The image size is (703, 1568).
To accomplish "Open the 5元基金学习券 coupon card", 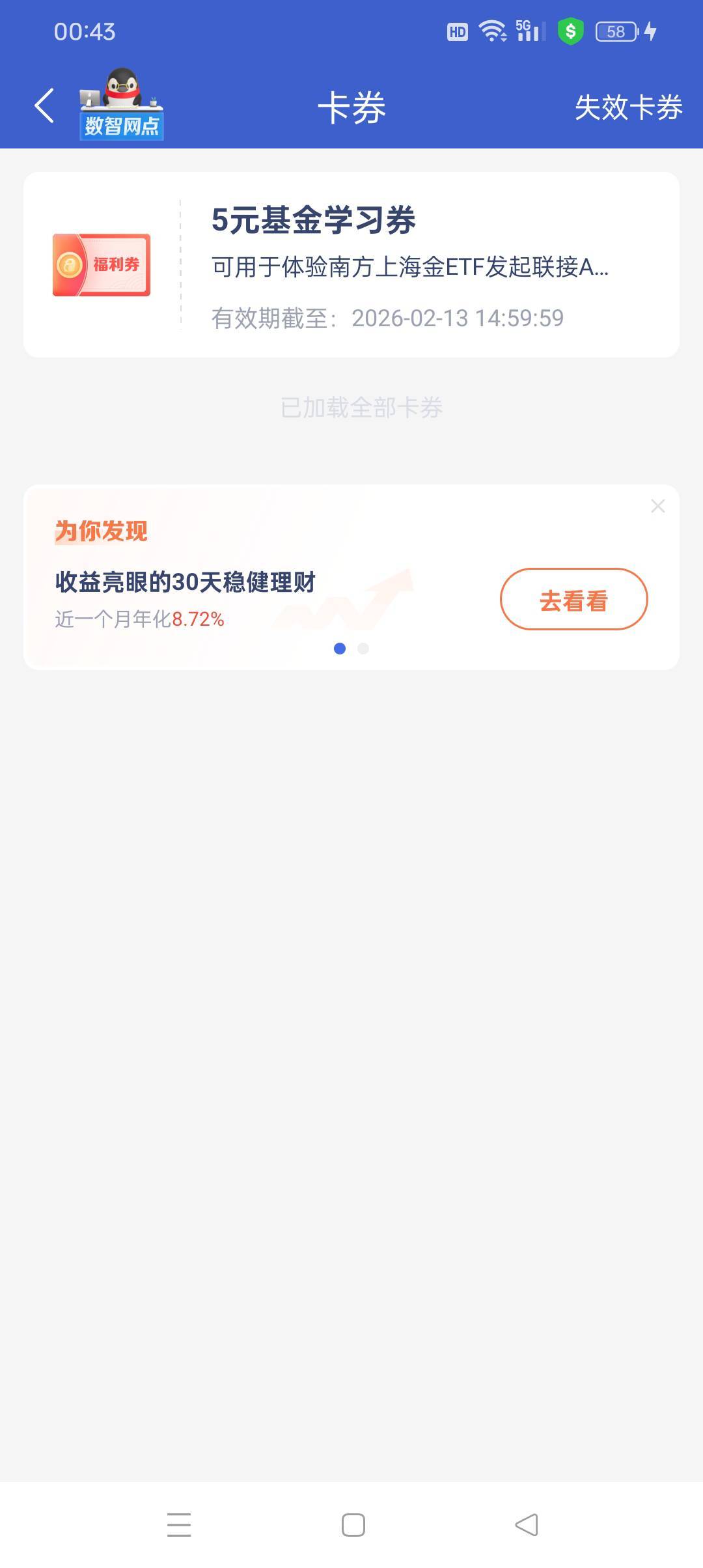I will coord(351,264).
